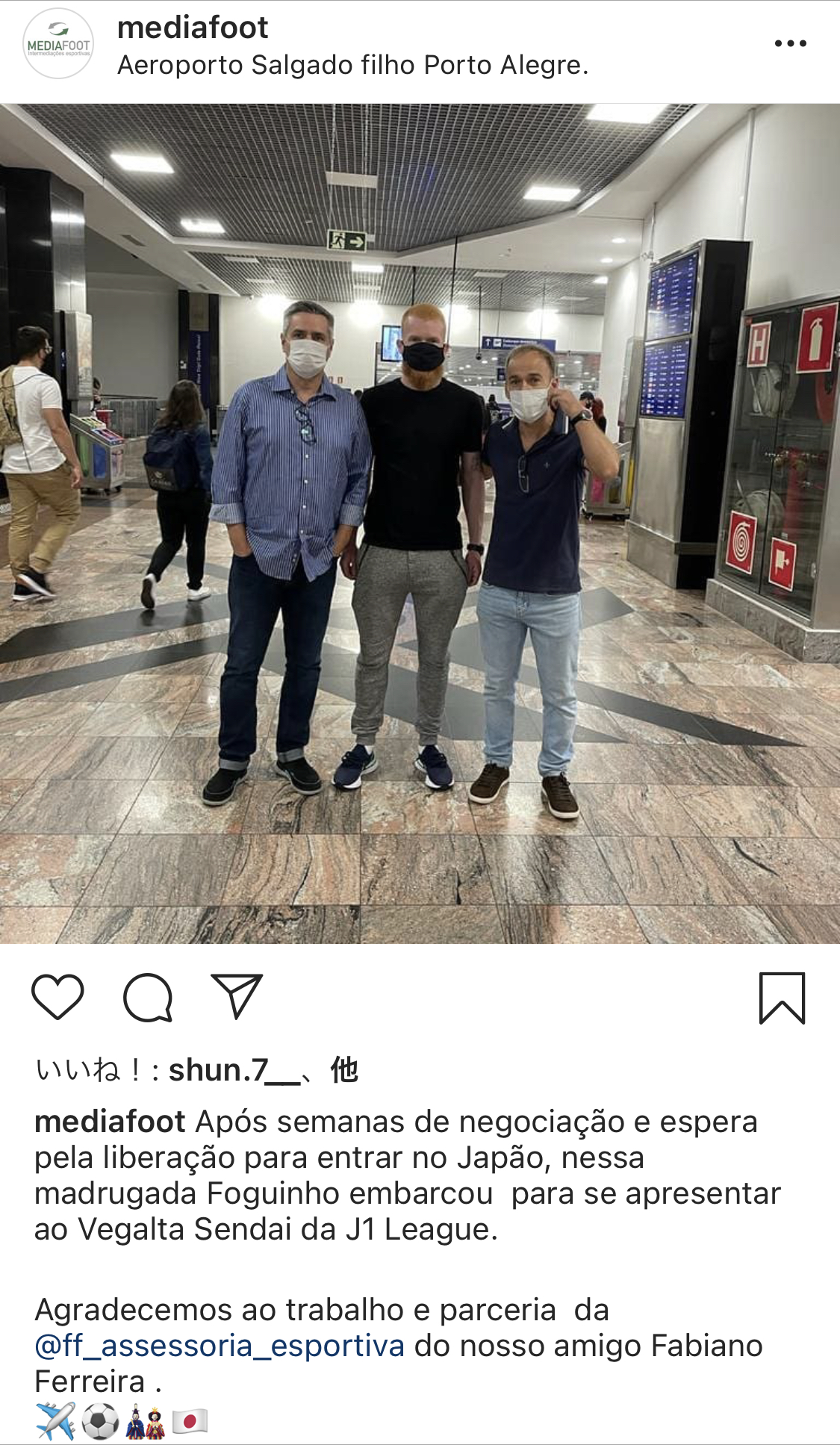
Task: Bookmark the mediafoot post
Action: [782, 998]
